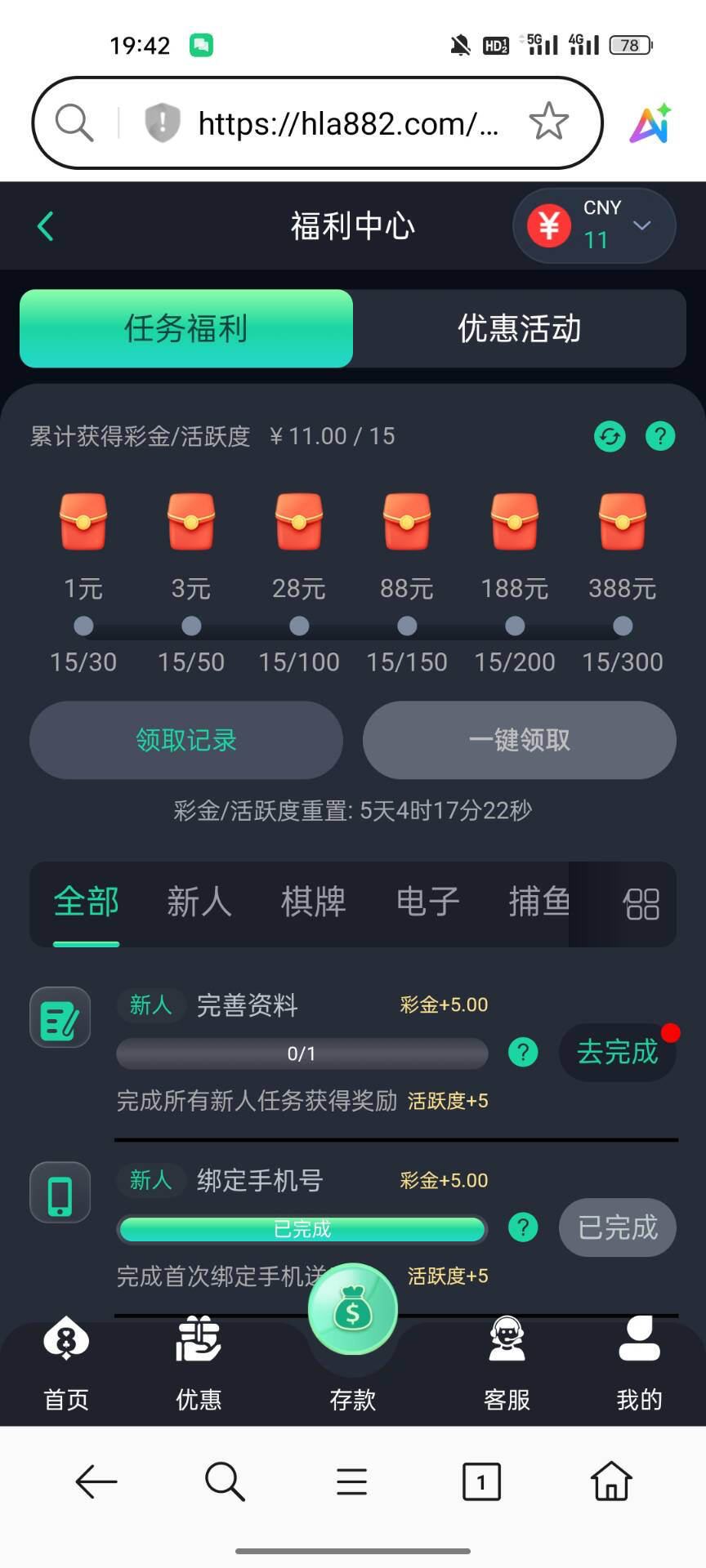
Task: Open help icon beside bonus progress
Action: tap(660, 436)
